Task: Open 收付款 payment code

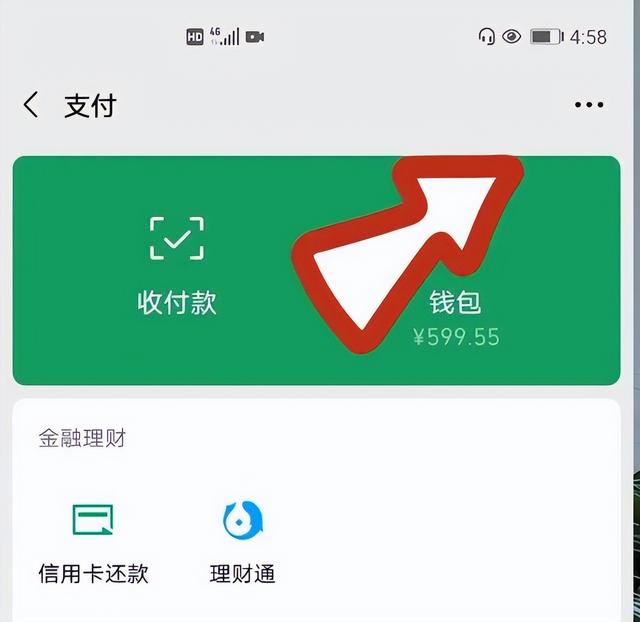Action: tap(177, 265)
